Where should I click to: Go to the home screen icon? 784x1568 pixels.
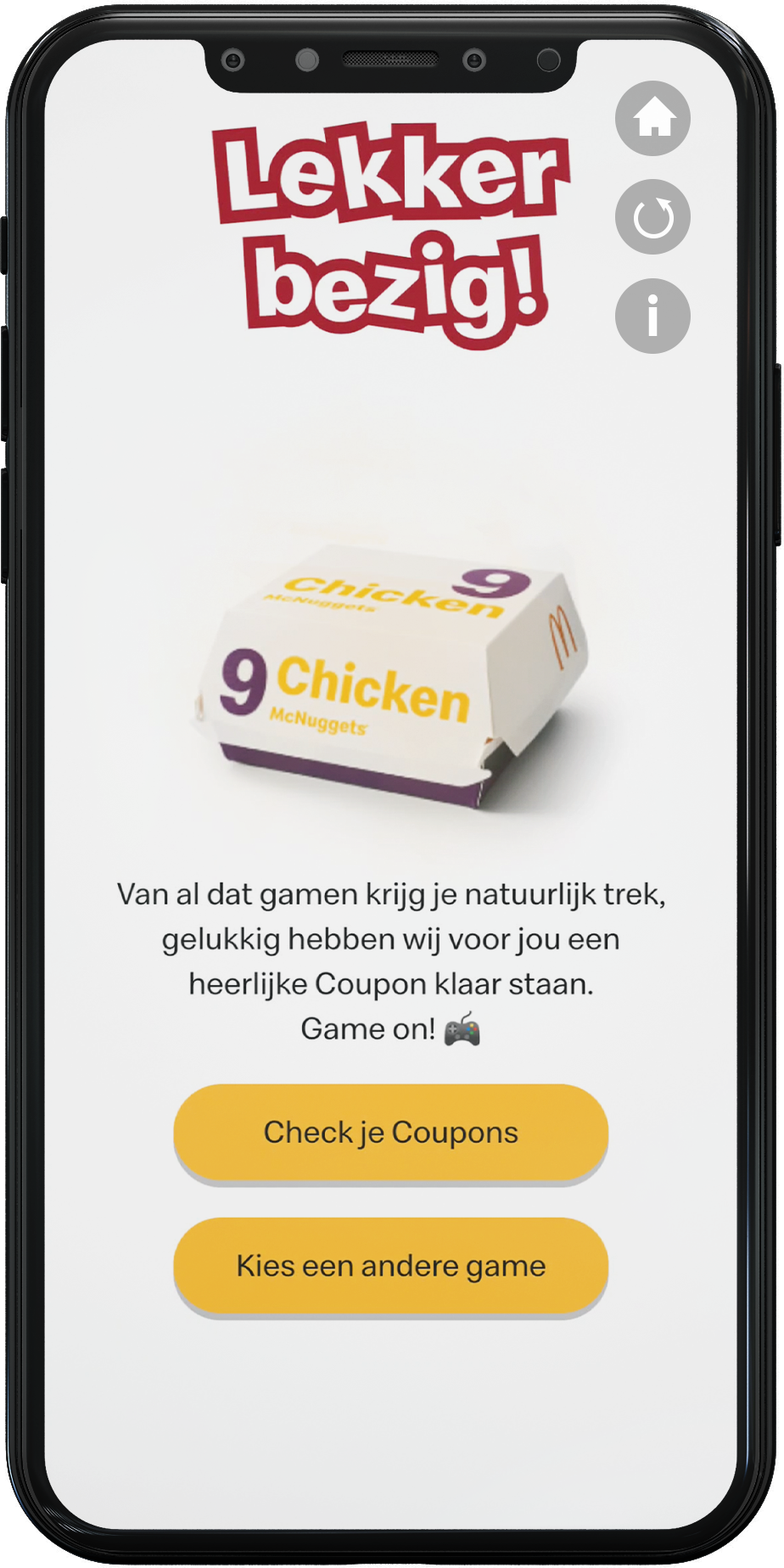click(652, 119)
